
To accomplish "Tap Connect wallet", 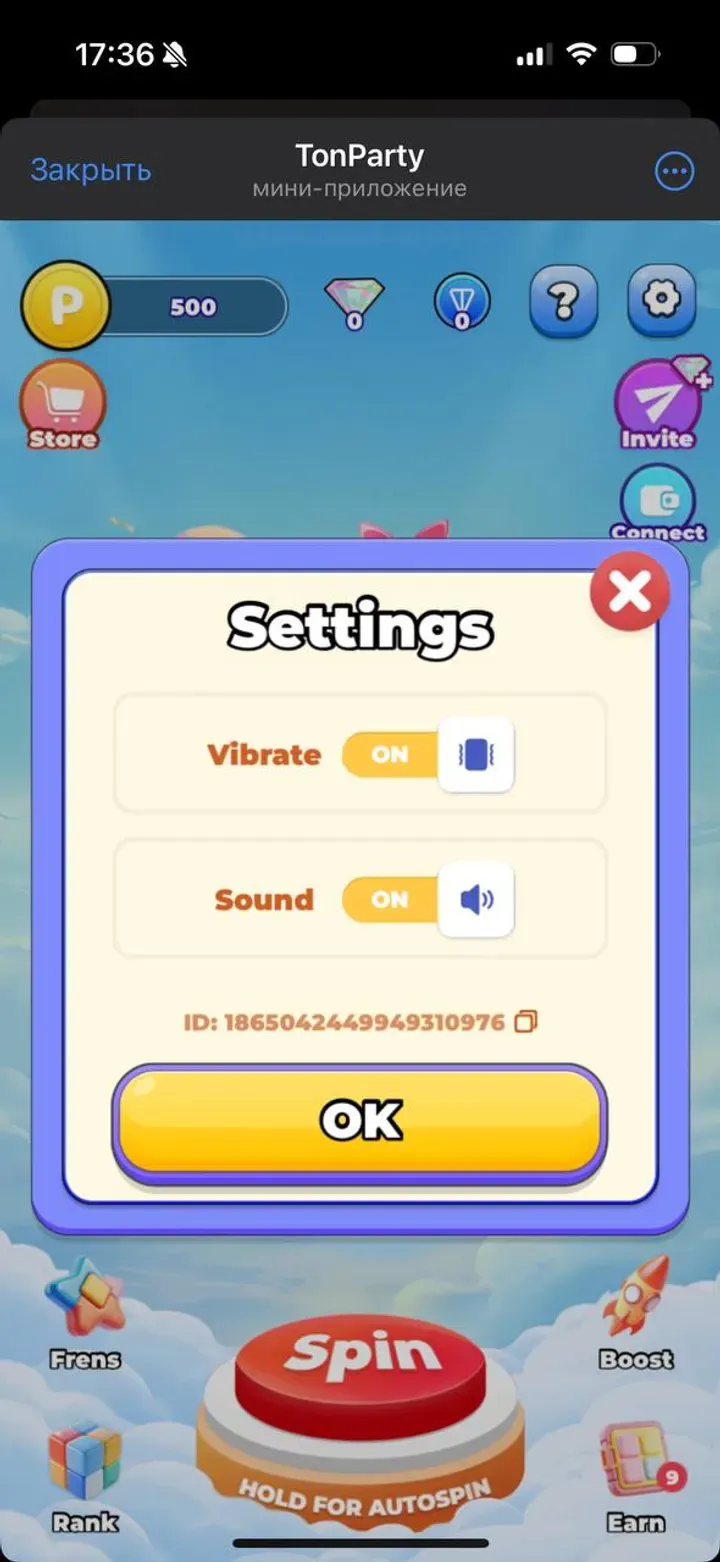I will 658,505.
